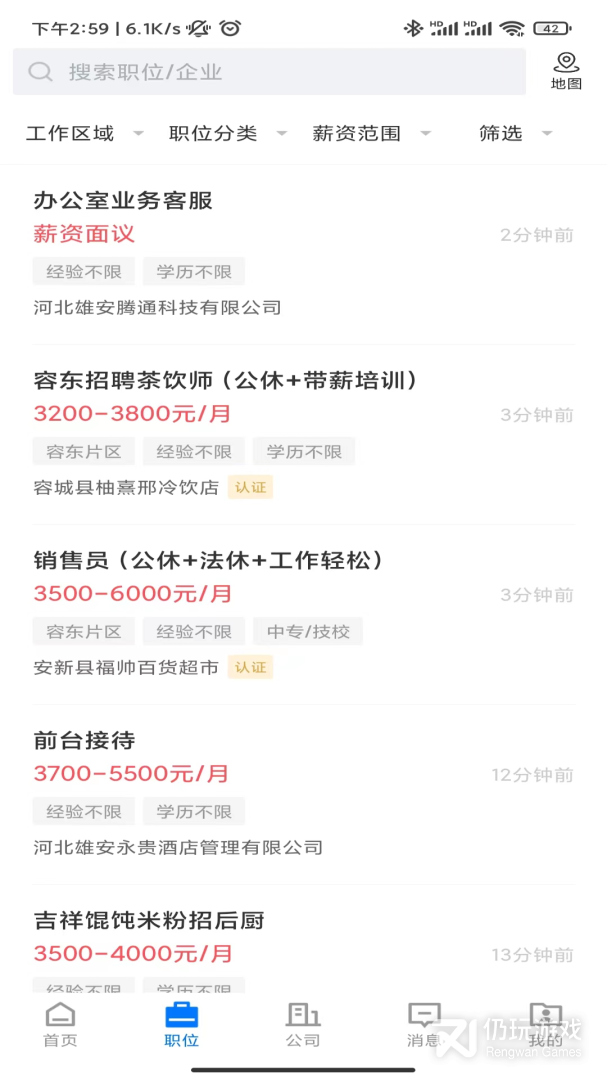Image resolution: width=607 pixels, height=1080 pixels.
Task: Switch to the 首页 tab
Action: [x=60, y=1025]
